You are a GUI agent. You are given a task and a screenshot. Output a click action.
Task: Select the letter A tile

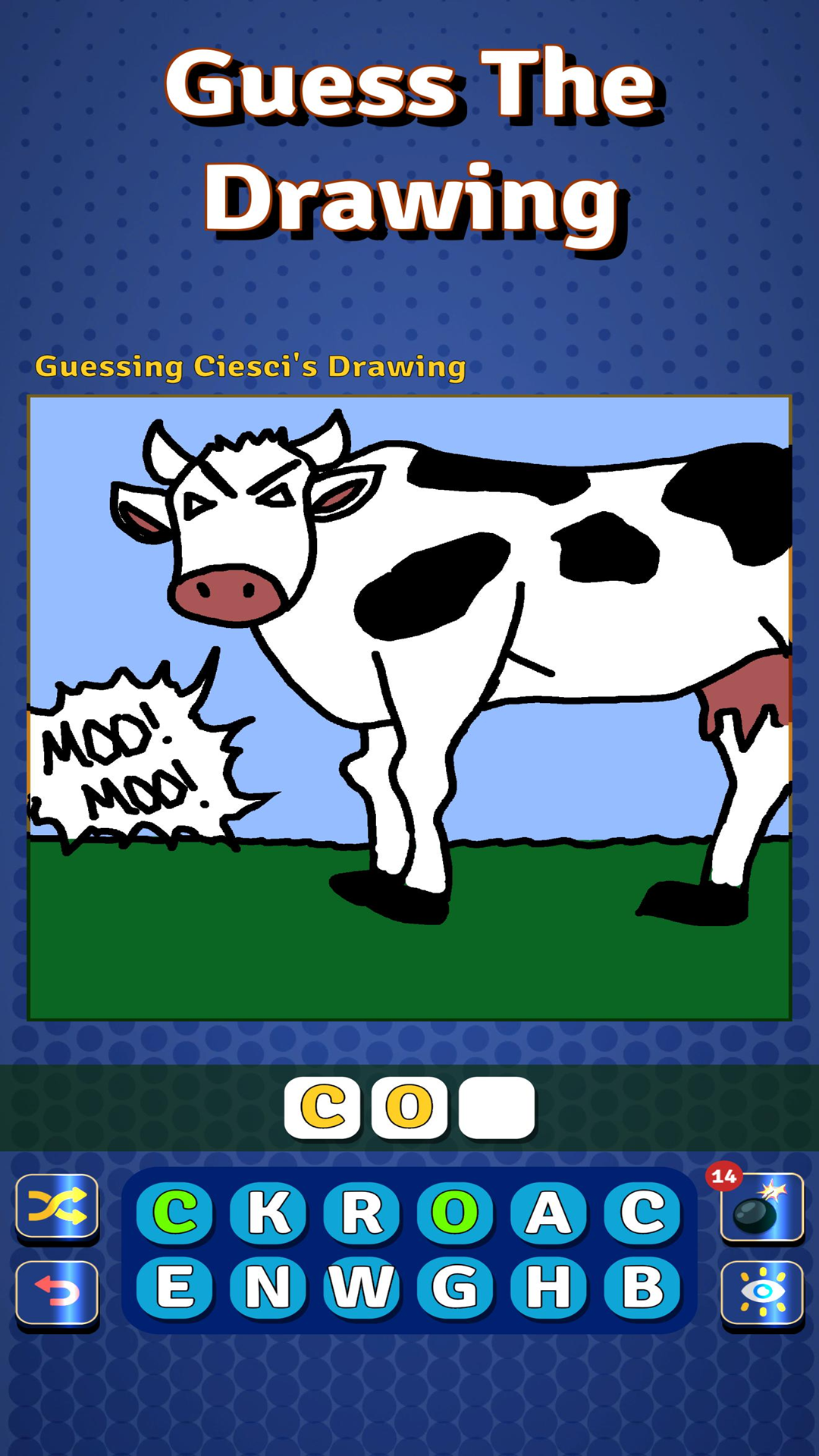point(549,1213)
